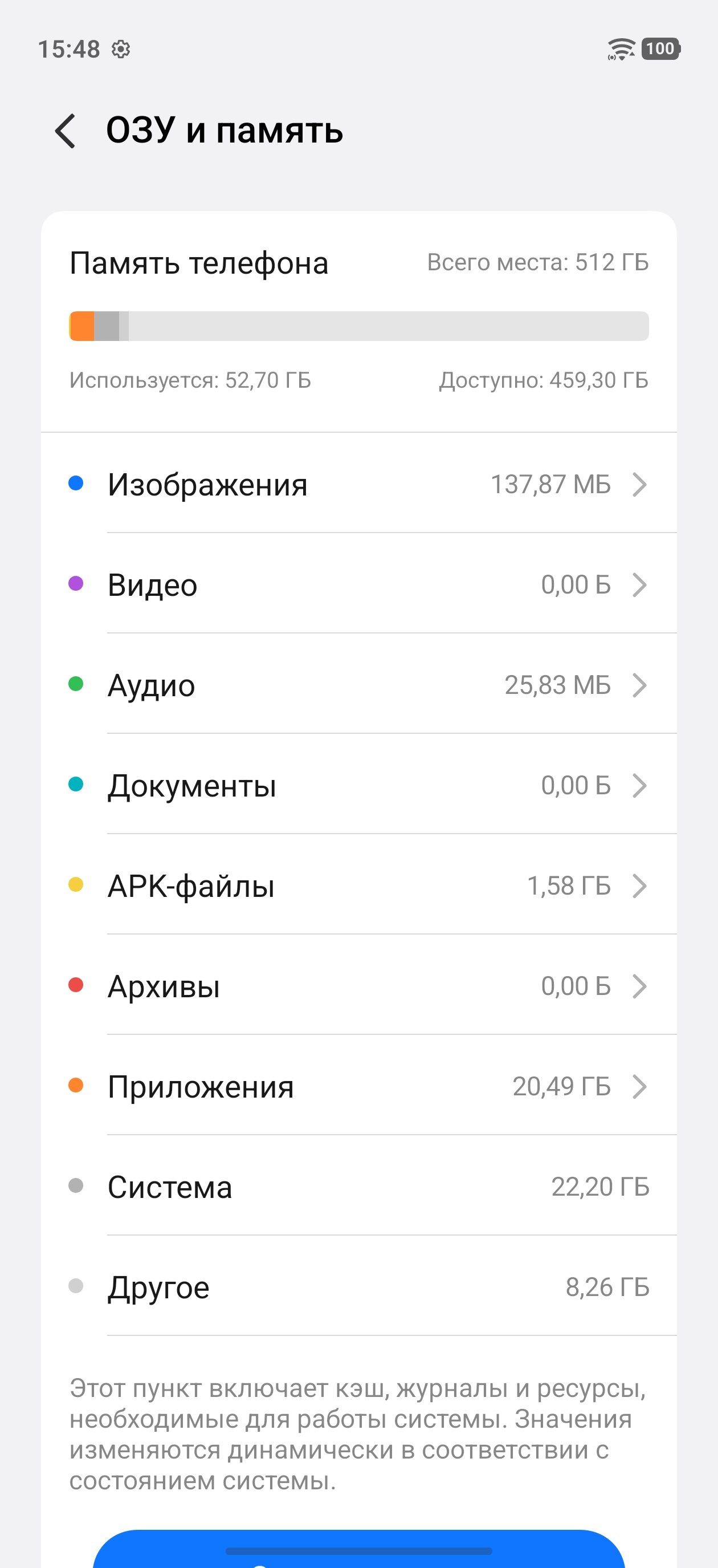Show APK-файлы storage usage

[359, 885]
